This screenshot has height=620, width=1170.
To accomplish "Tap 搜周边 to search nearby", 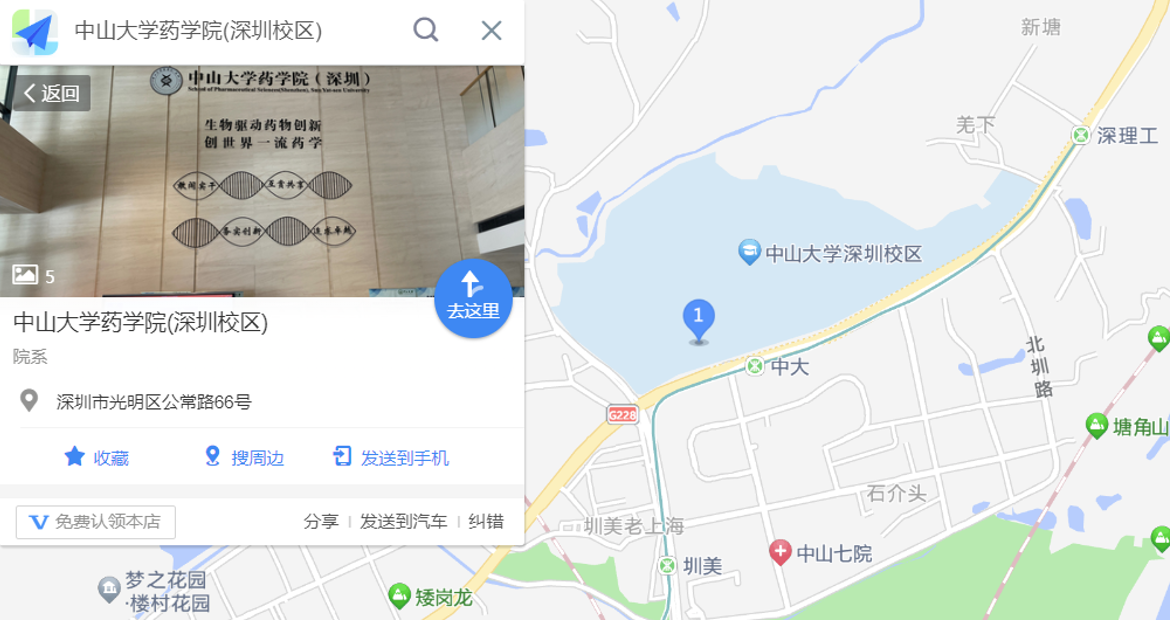I will [x=245, y=457].
